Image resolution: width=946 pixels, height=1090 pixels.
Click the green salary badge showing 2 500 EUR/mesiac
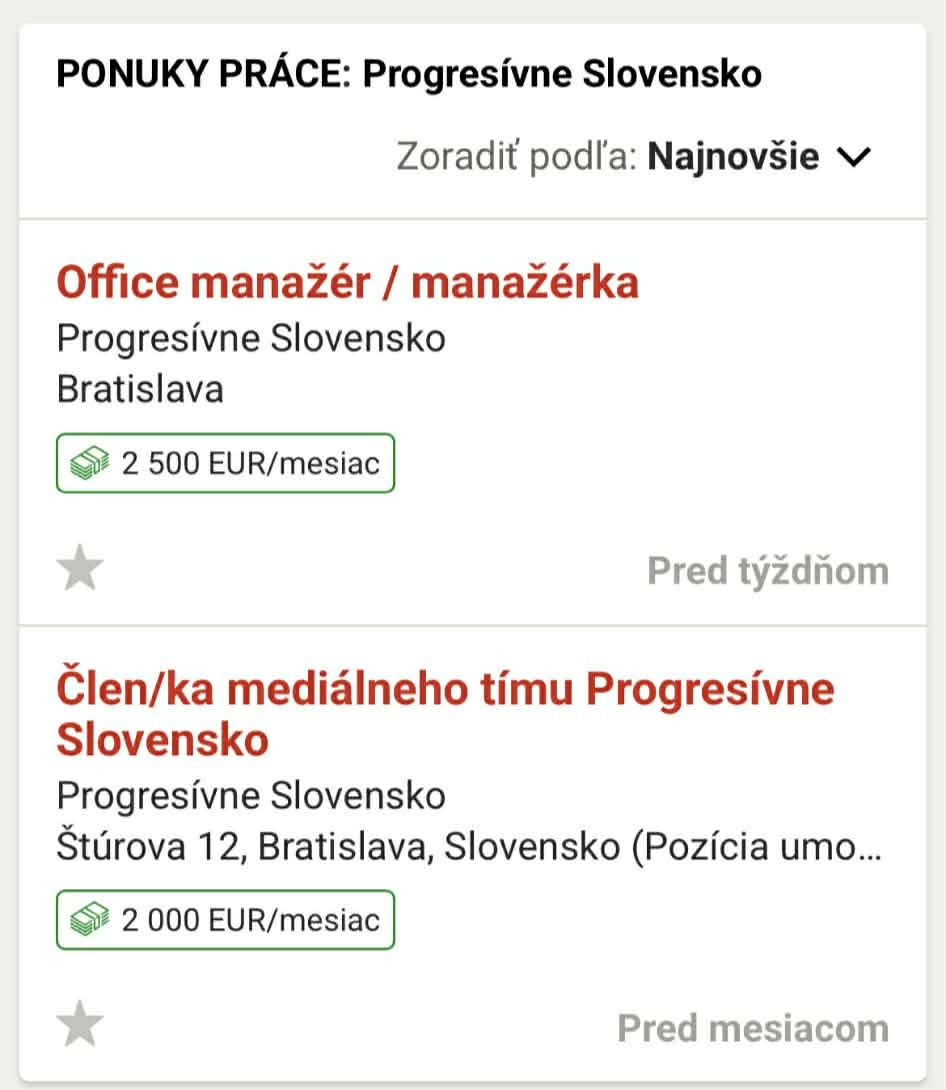click(224, 463)
